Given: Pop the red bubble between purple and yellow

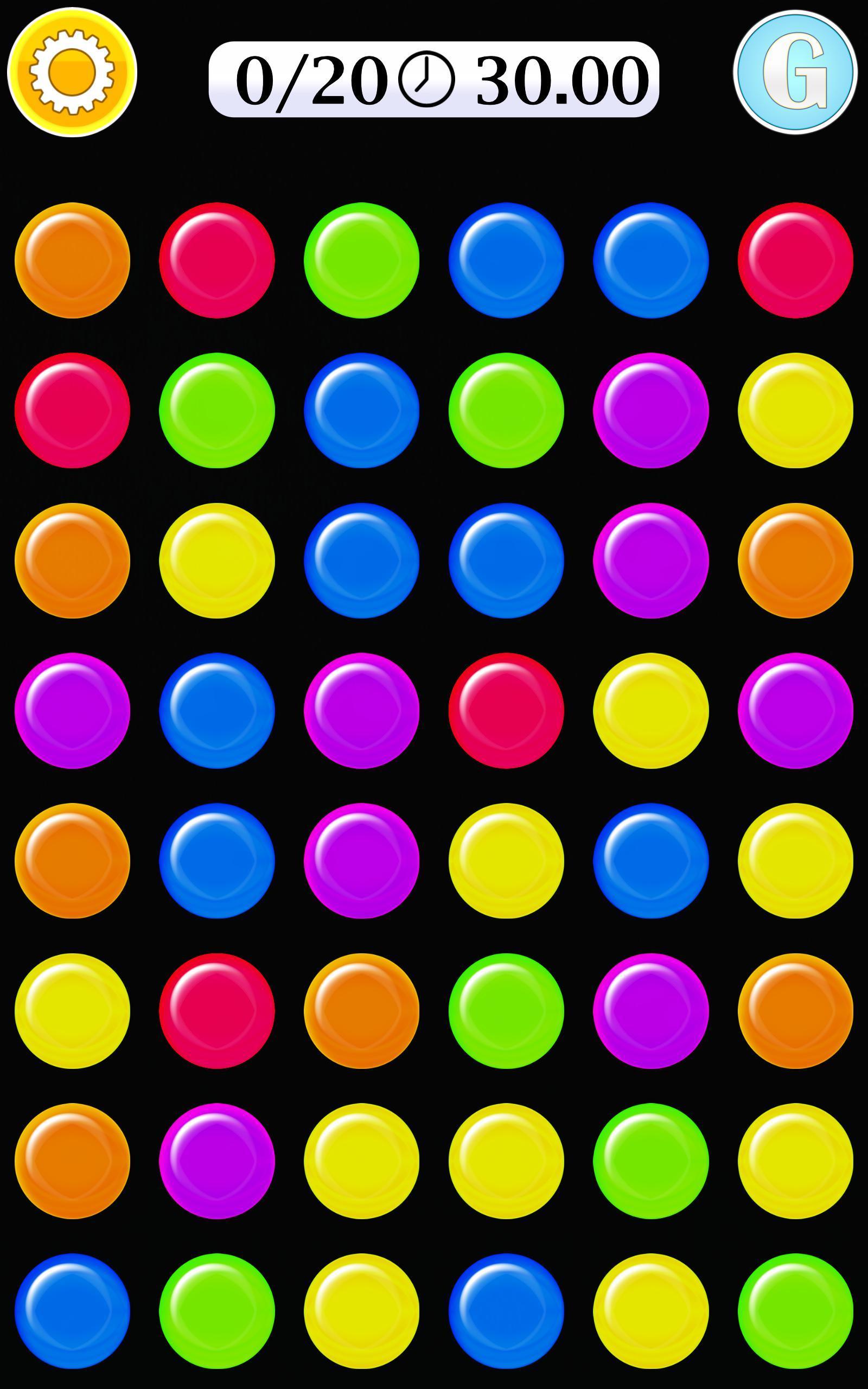Looking at the screenshot, I should [506, 711].
